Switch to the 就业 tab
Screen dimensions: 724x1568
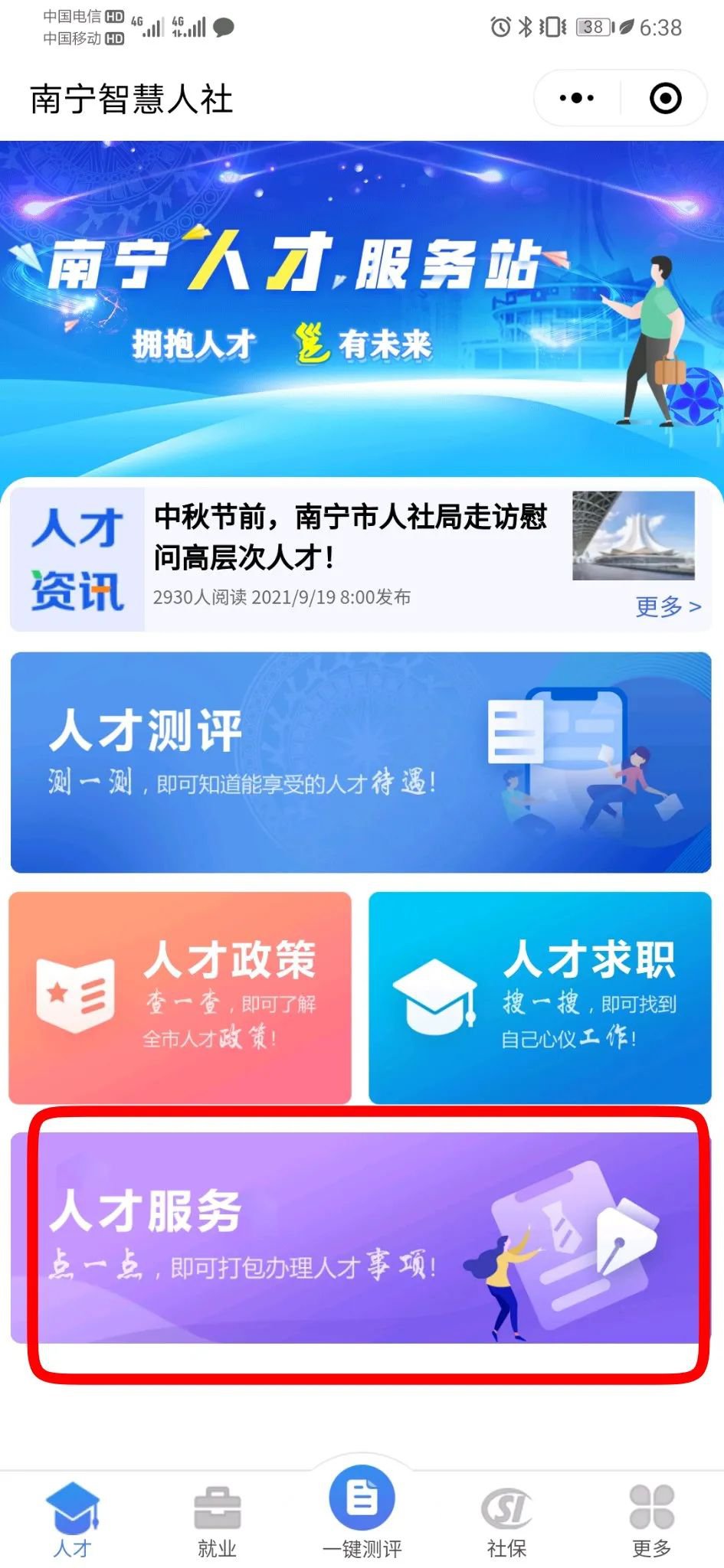tap(217, 1520)
